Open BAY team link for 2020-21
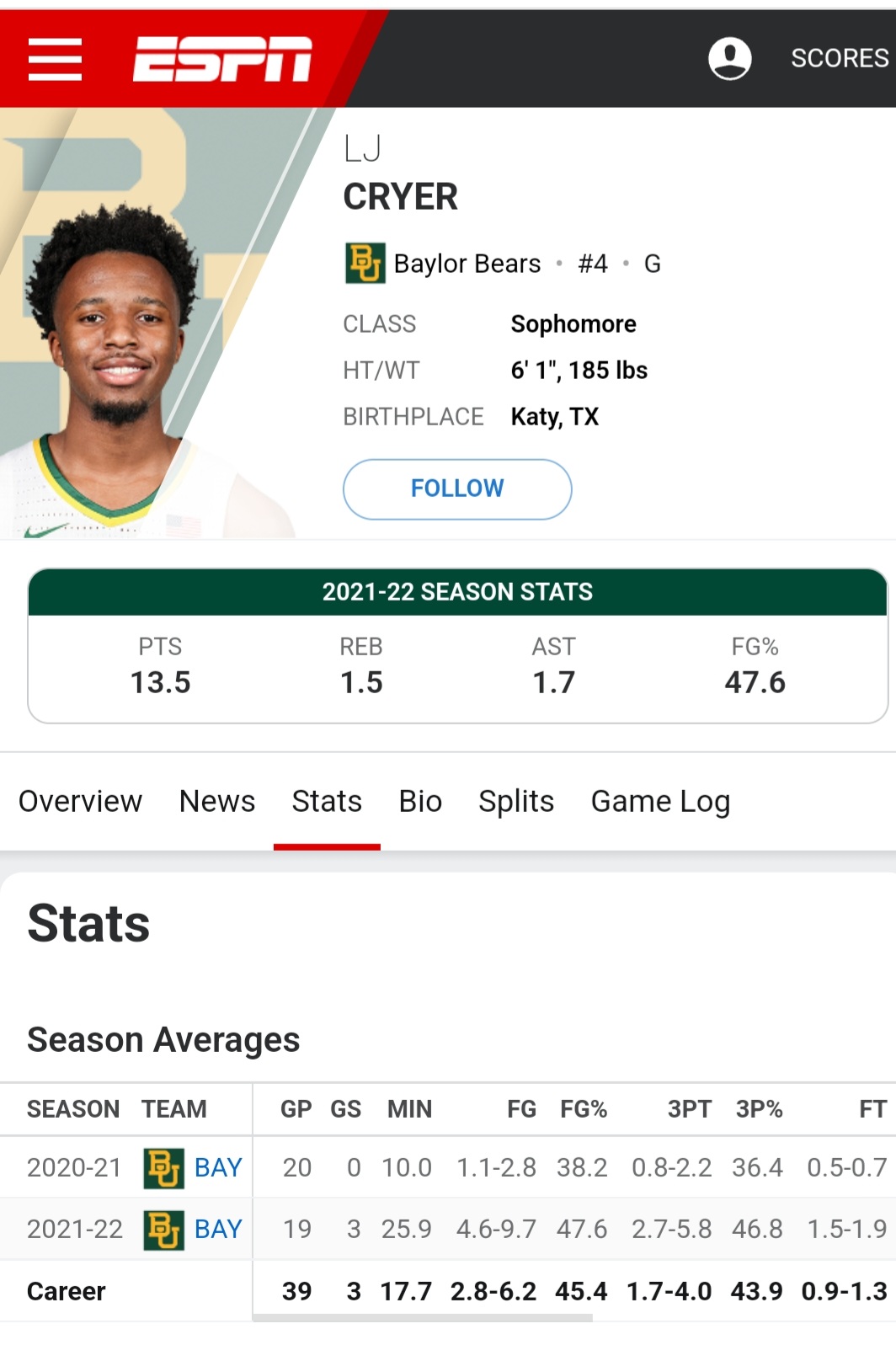 coord(217,1167)
